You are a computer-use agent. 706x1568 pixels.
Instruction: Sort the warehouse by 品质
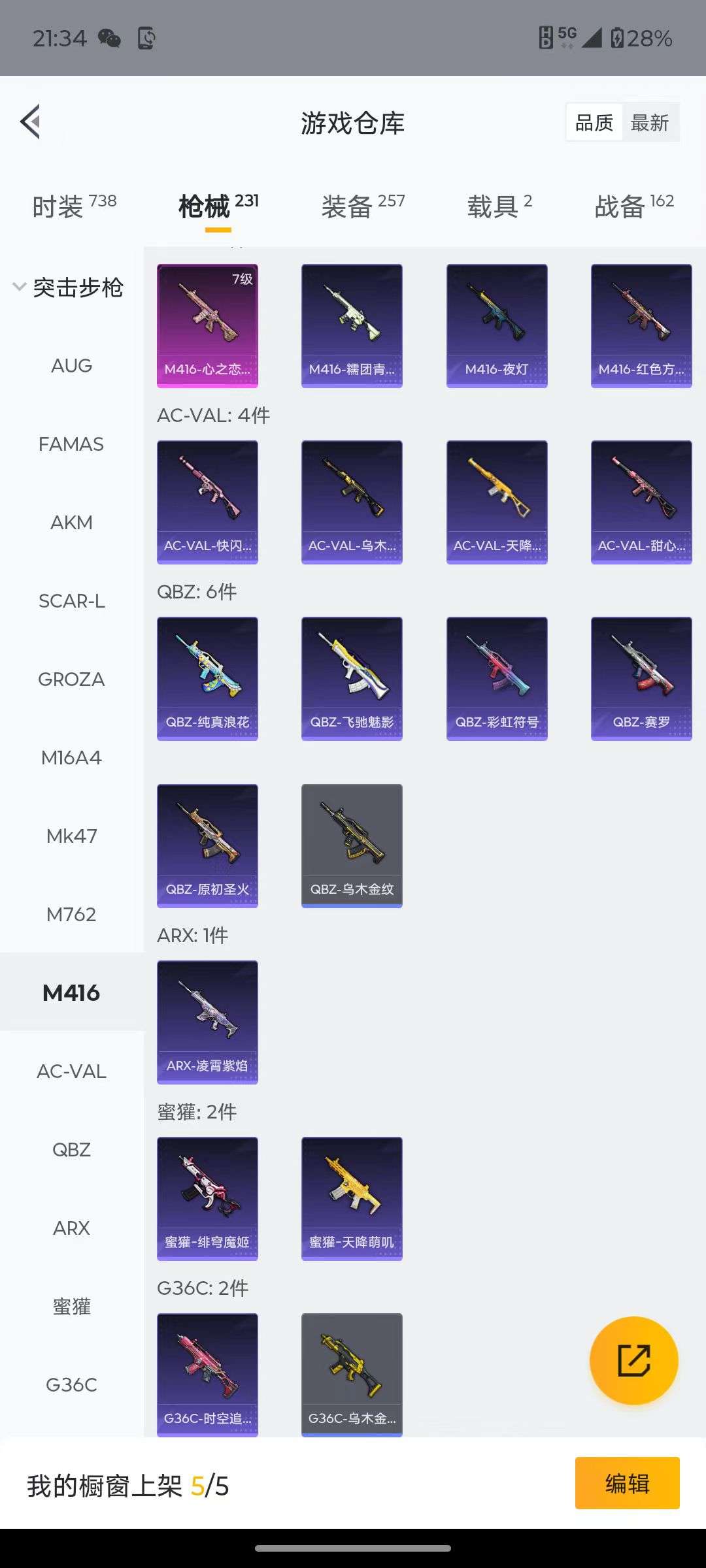coord(594,123)
